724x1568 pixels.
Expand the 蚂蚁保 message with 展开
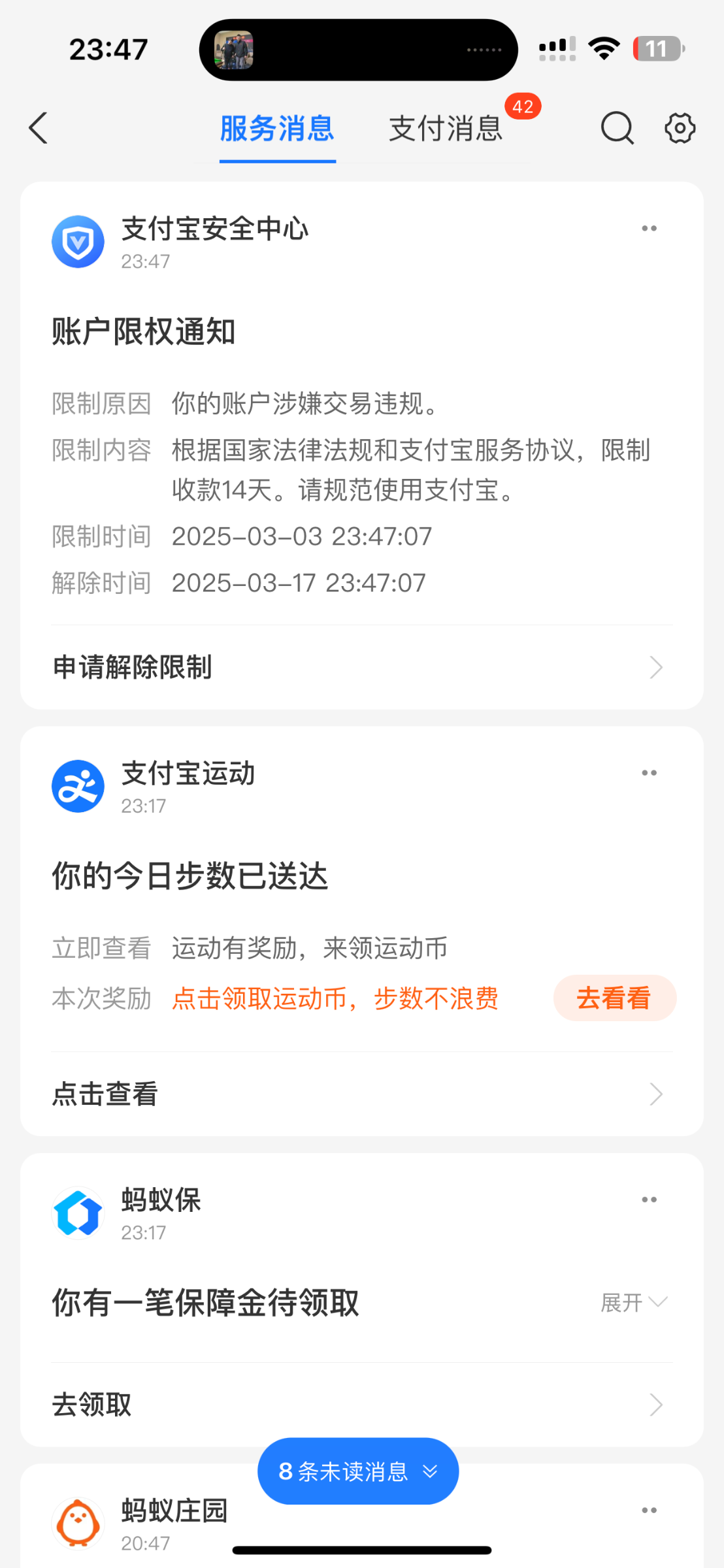[633, 1303]
